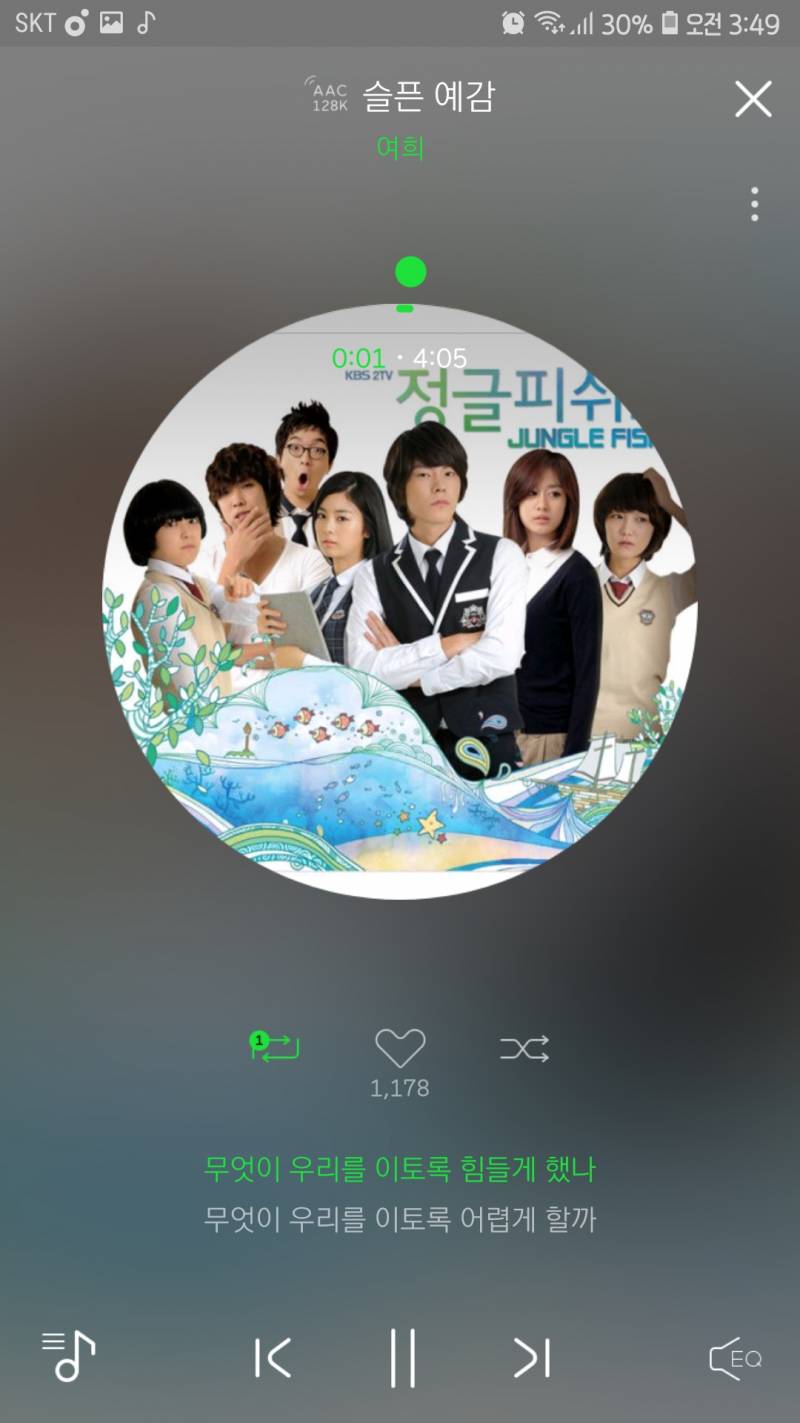
Task: Open the playlist queue
Action: [68, 1356]
